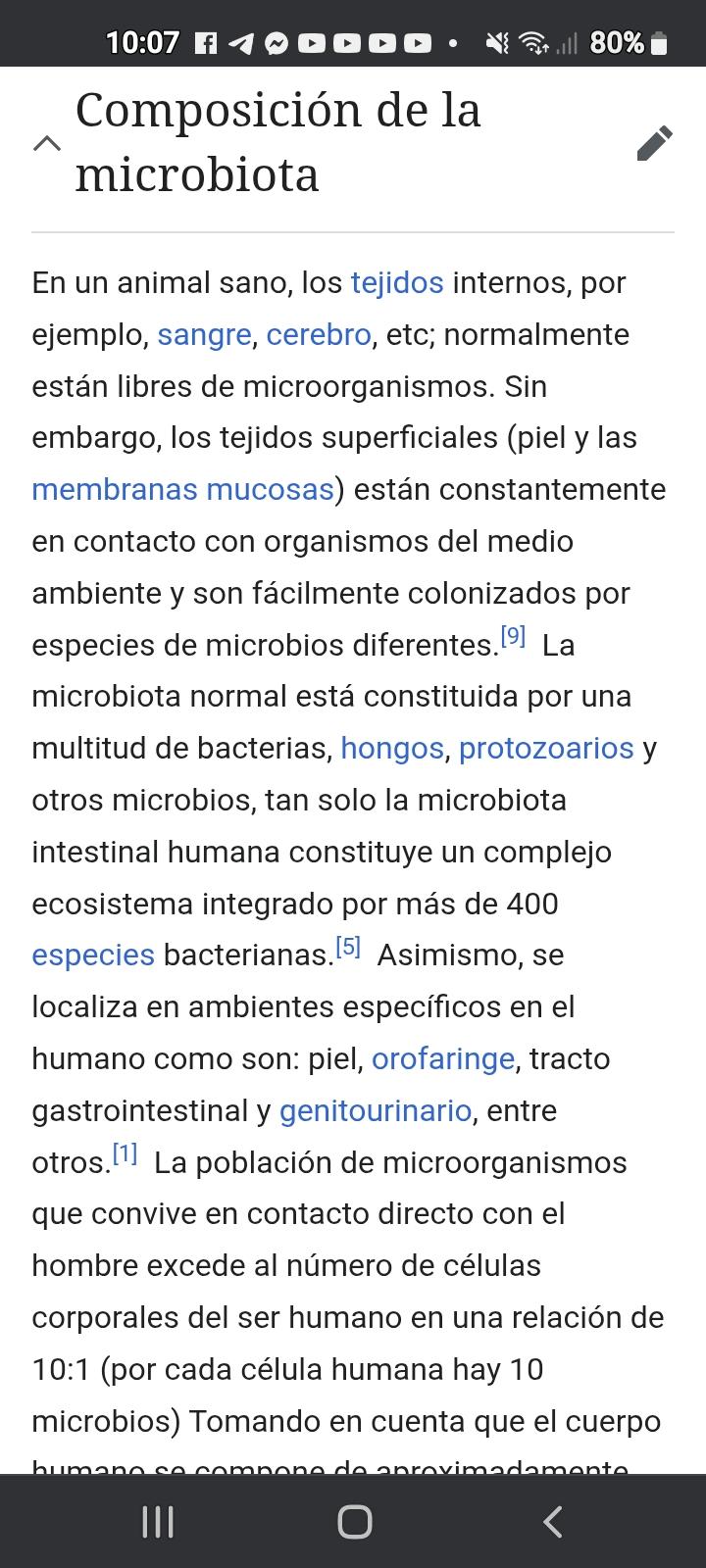Image resolution: width=706 pixels, height=1568 pixels.
Task: Tap the especies link
Action: 93,955
